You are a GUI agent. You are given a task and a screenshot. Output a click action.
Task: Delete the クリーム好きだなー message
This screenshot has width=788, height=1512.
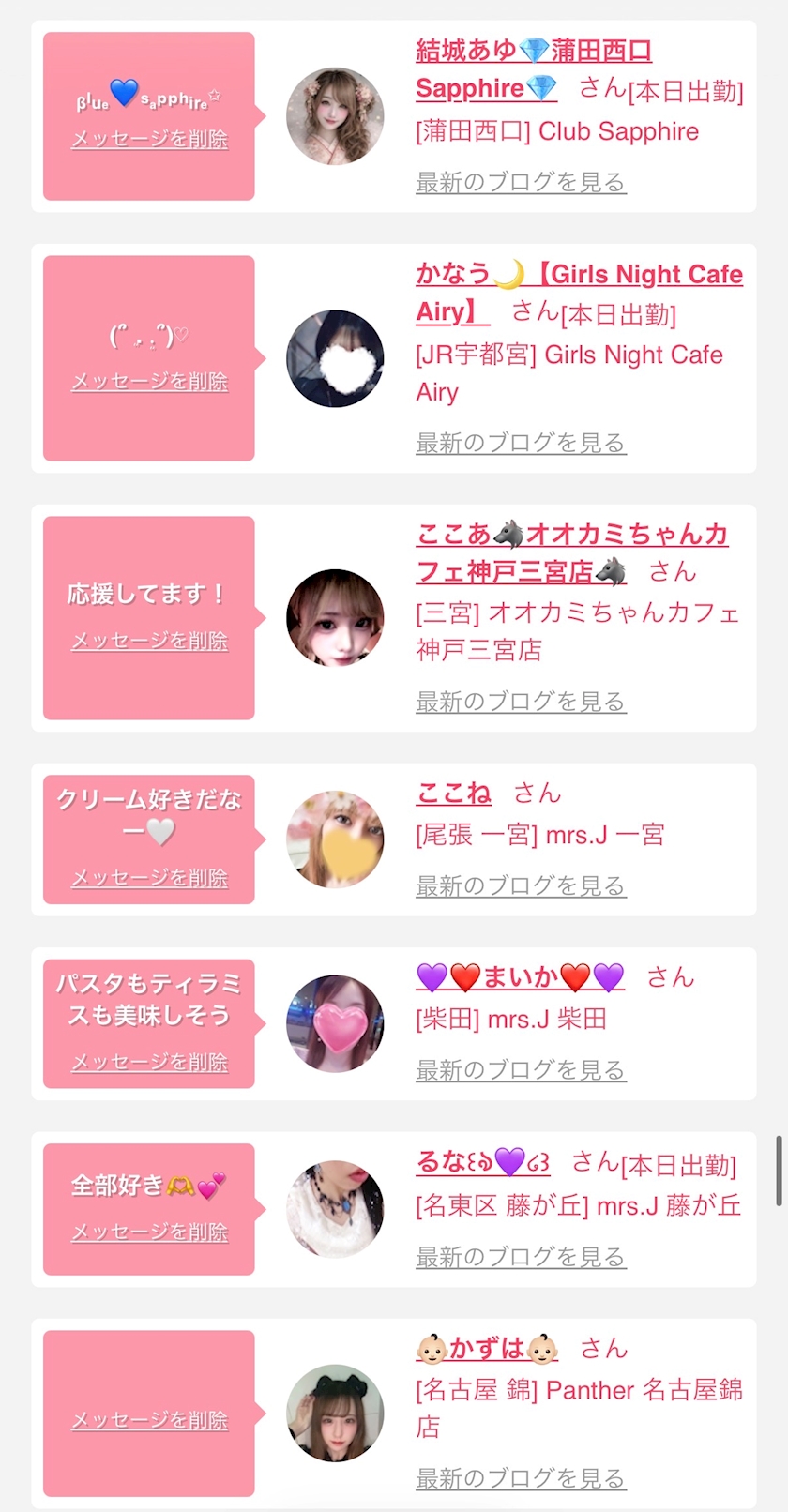(149, 879)
